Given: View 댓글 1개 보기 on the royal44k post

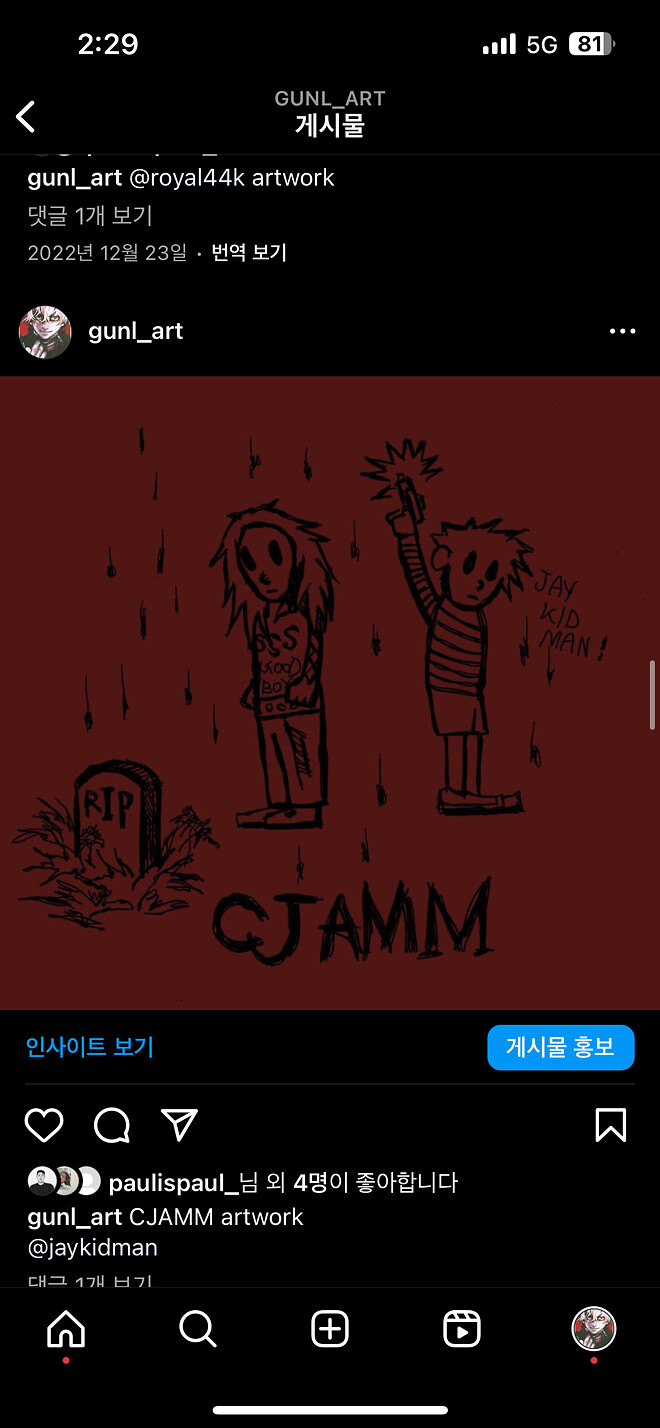Looking at the screenshot, I should pyautogui.click(x=90, y=215).
